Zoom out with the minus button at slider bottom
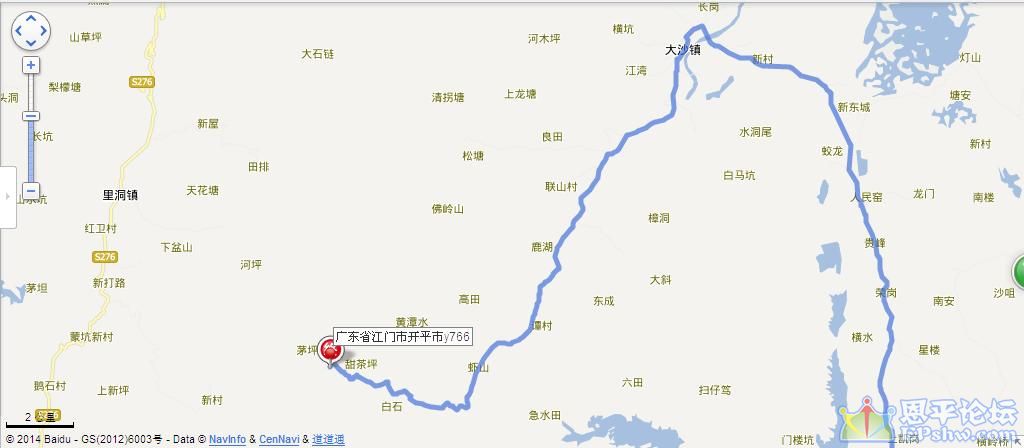Image resolution: width=1024 pixels, height=448 pixels. 31,190
